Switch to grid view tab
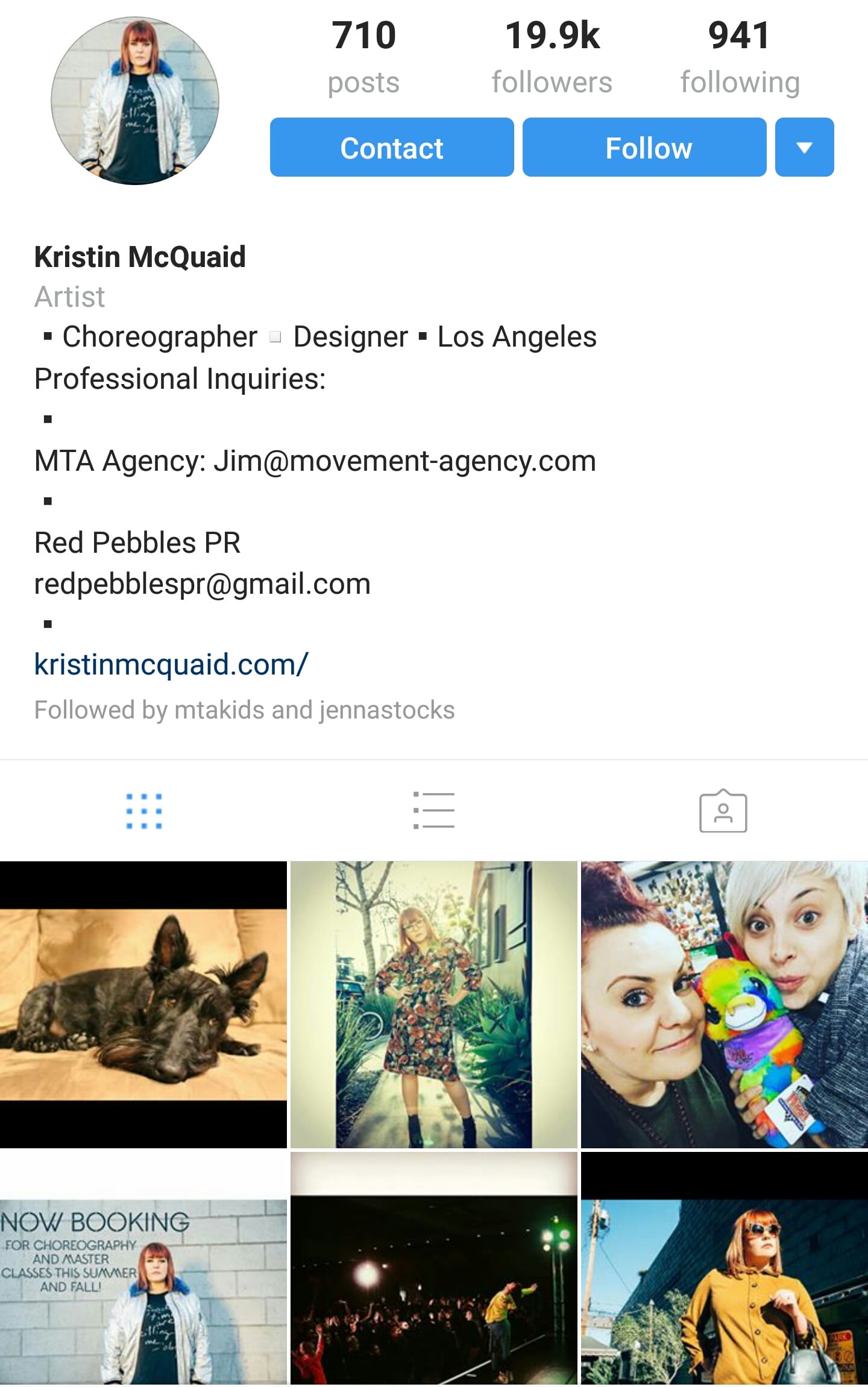This screenshot has height=1387, width=868. tap(144, 811)
